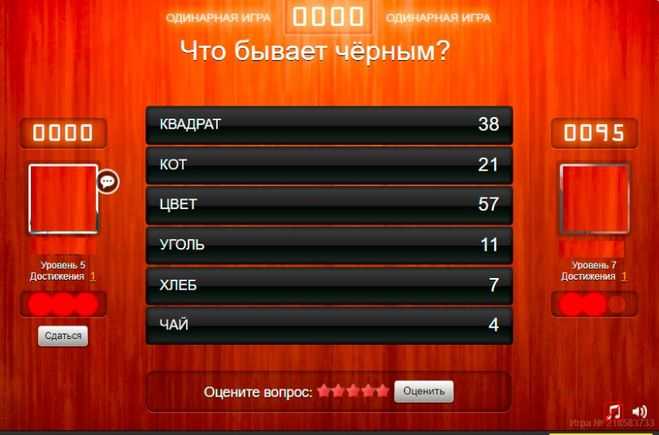This screenshot has width=659, height=435.
Task: Mute the sound speaker icon
Action: tap(639, 412)
